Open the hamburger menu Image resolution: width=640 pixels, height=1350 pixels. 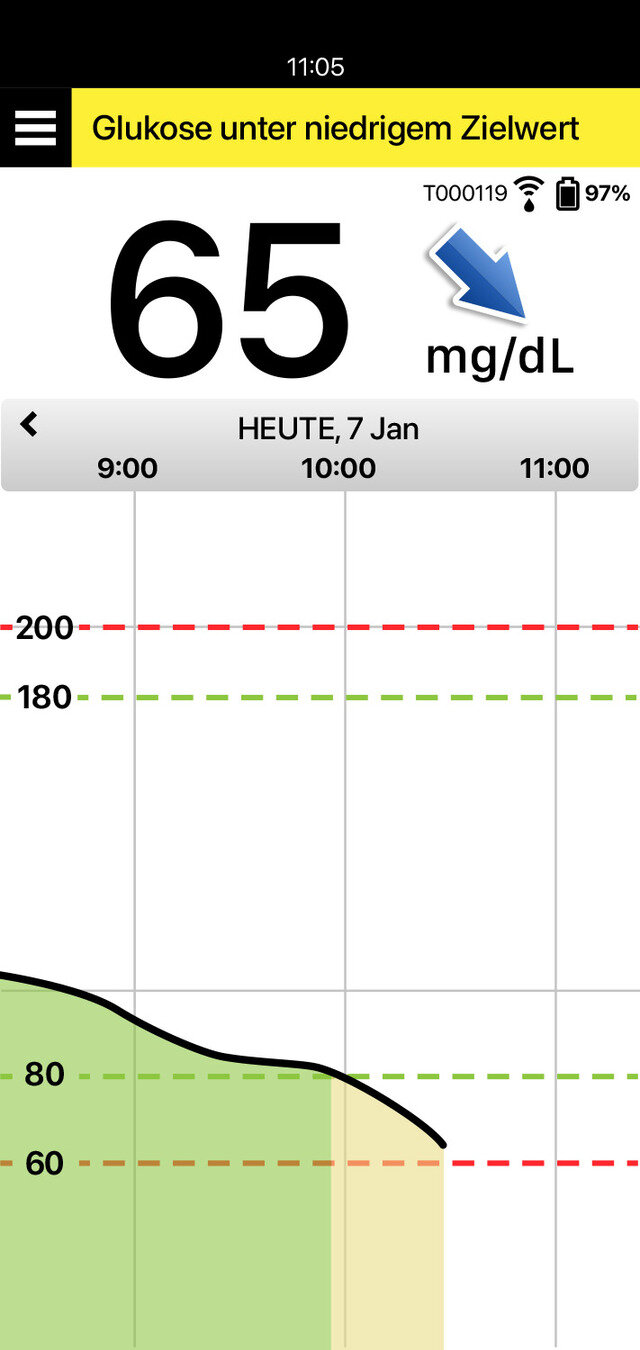pos(35,128)
